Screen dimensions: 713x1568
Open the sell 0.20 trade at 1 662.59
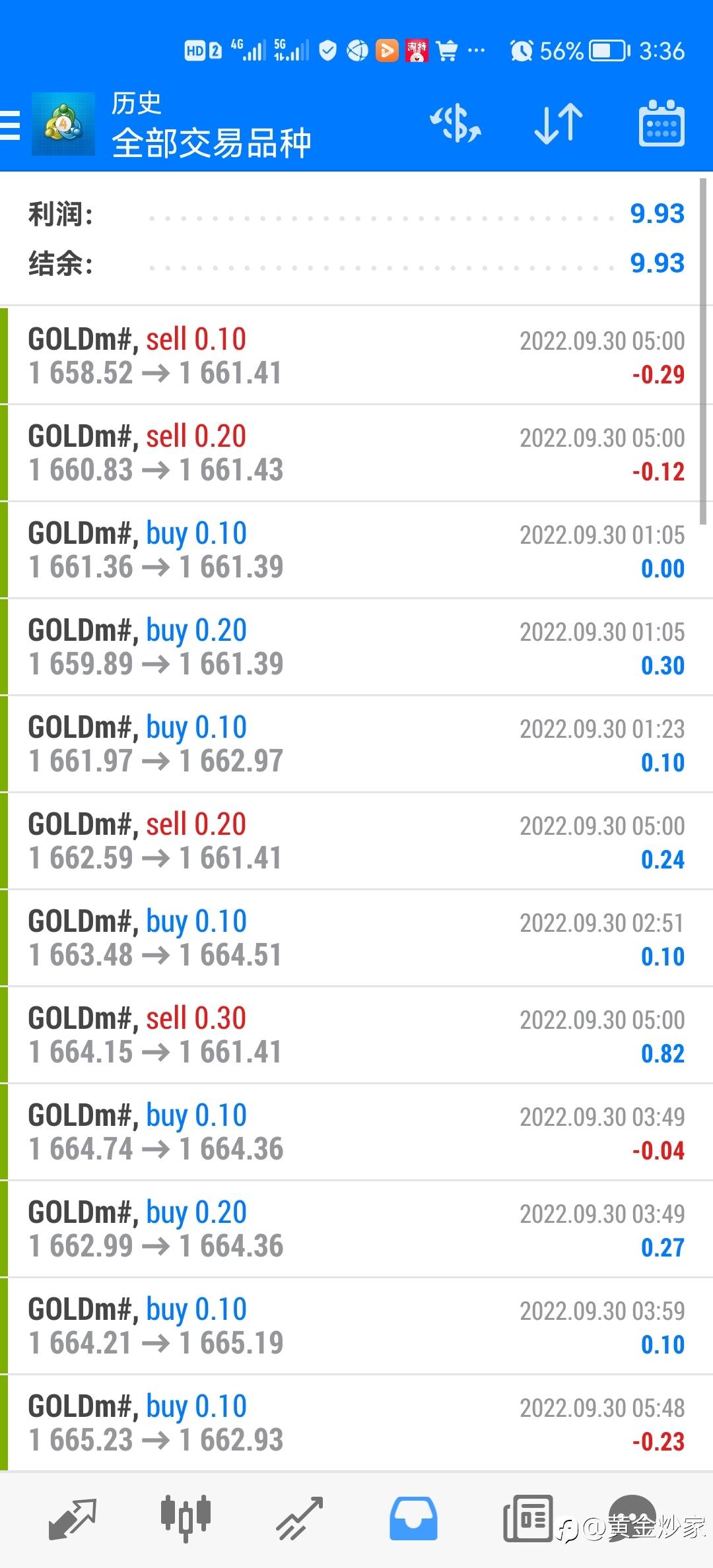(x=356, y=841)
